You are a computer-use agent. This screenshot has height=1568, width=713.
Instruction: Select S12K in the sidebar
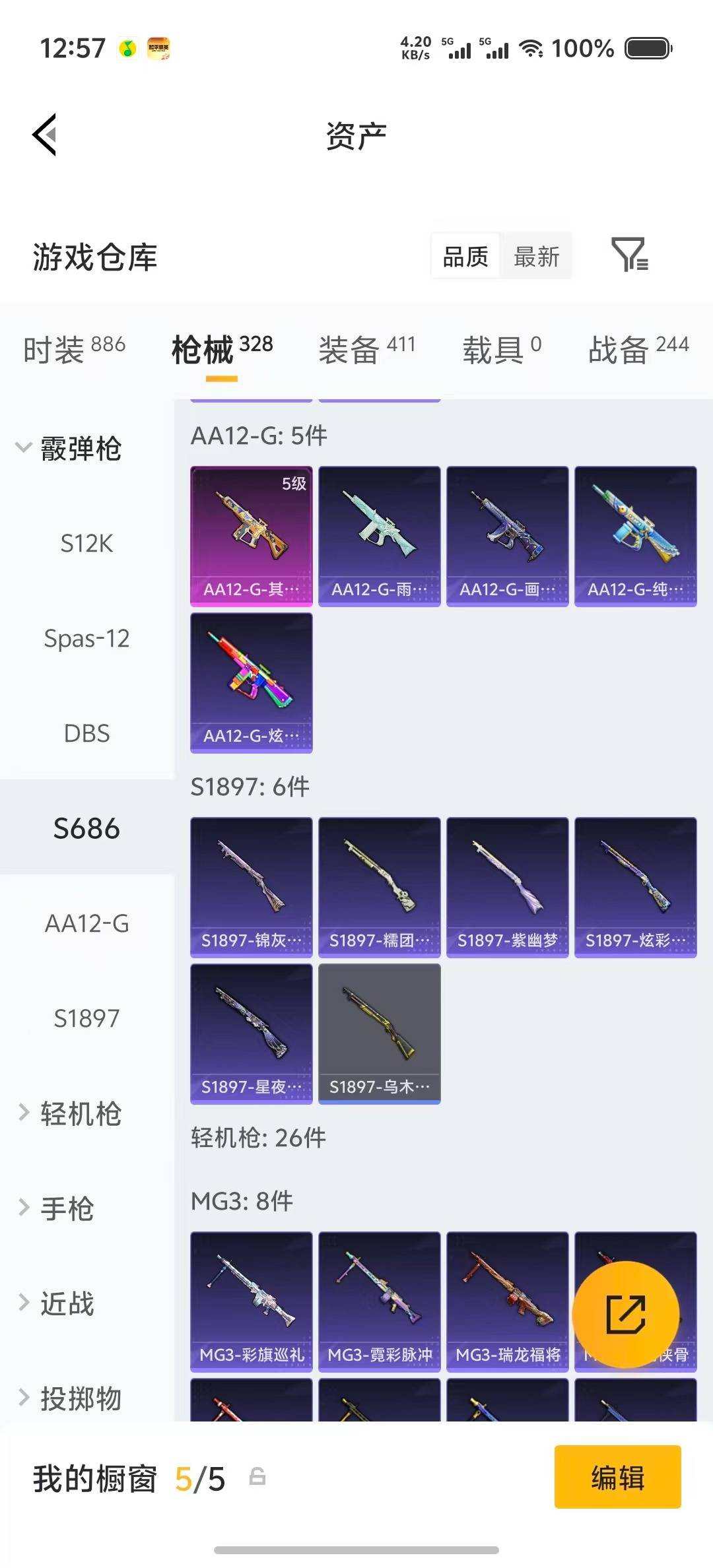coord(87,544)
